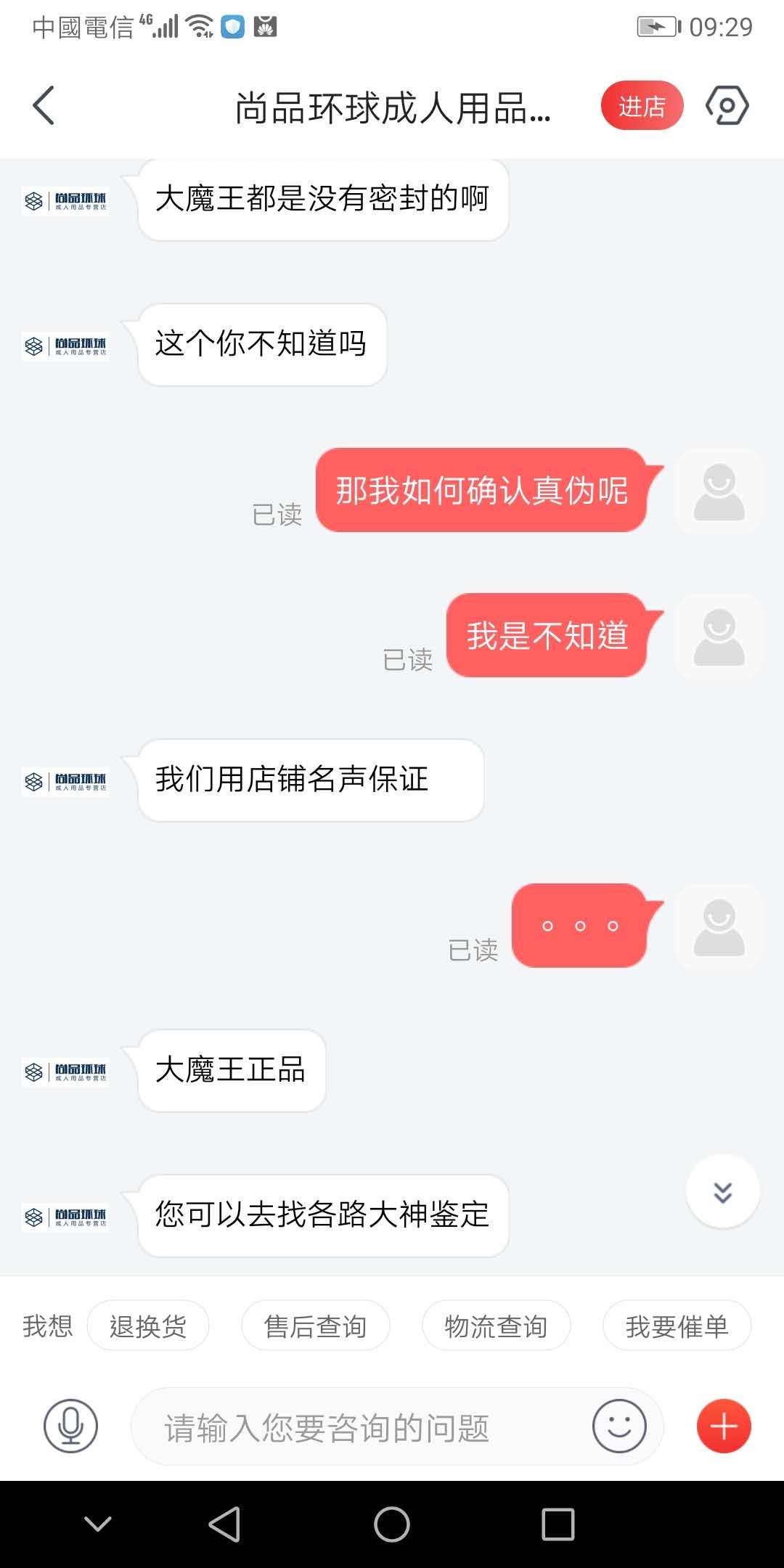The width and height of the screenshot is (784, 1568).
Task: Select the 售后查询 quick chip
Action: click(x=315, y=1326)
